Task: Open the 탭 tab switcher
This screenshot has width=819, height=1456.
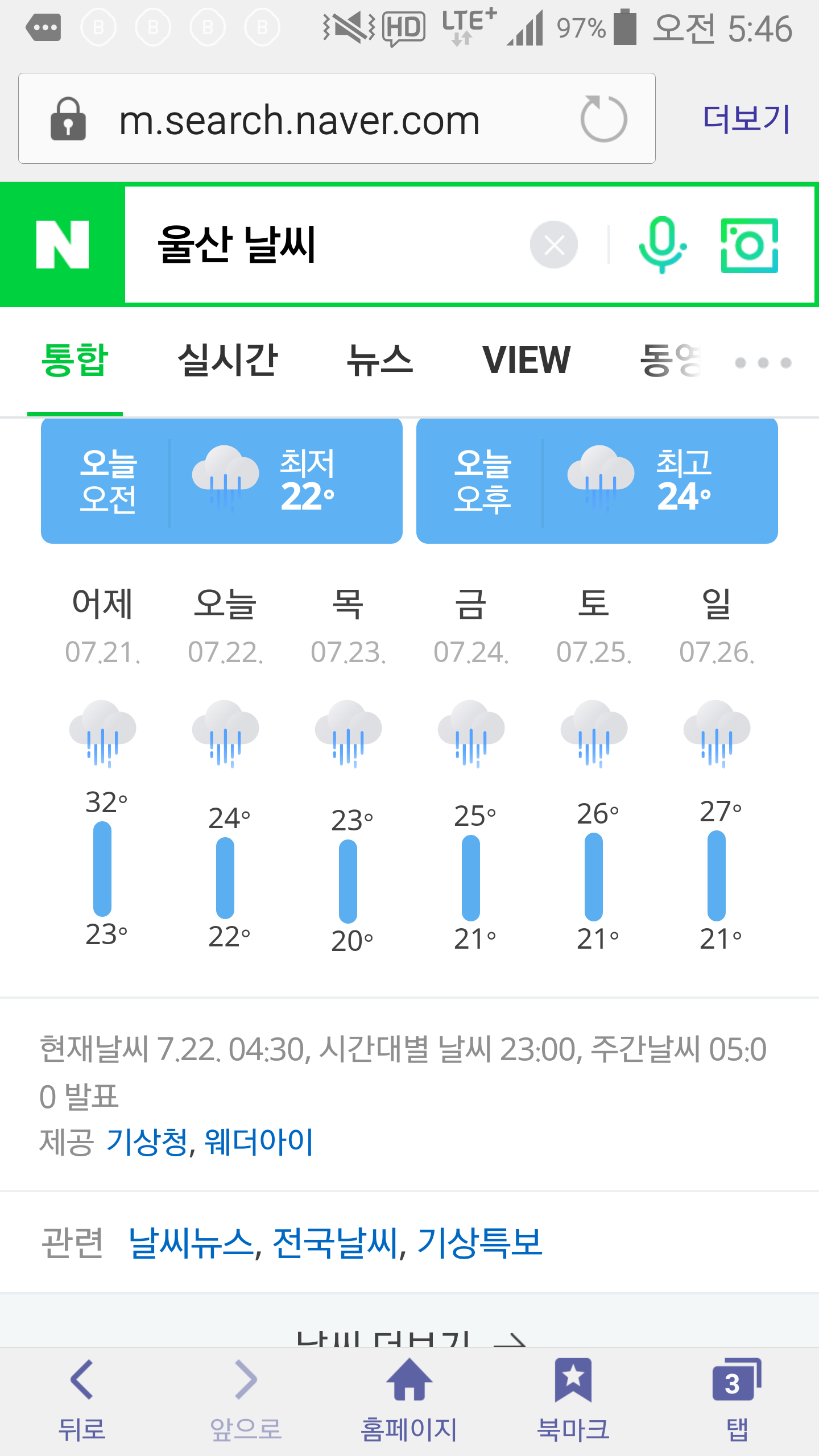Action: tap(737, 1400)
